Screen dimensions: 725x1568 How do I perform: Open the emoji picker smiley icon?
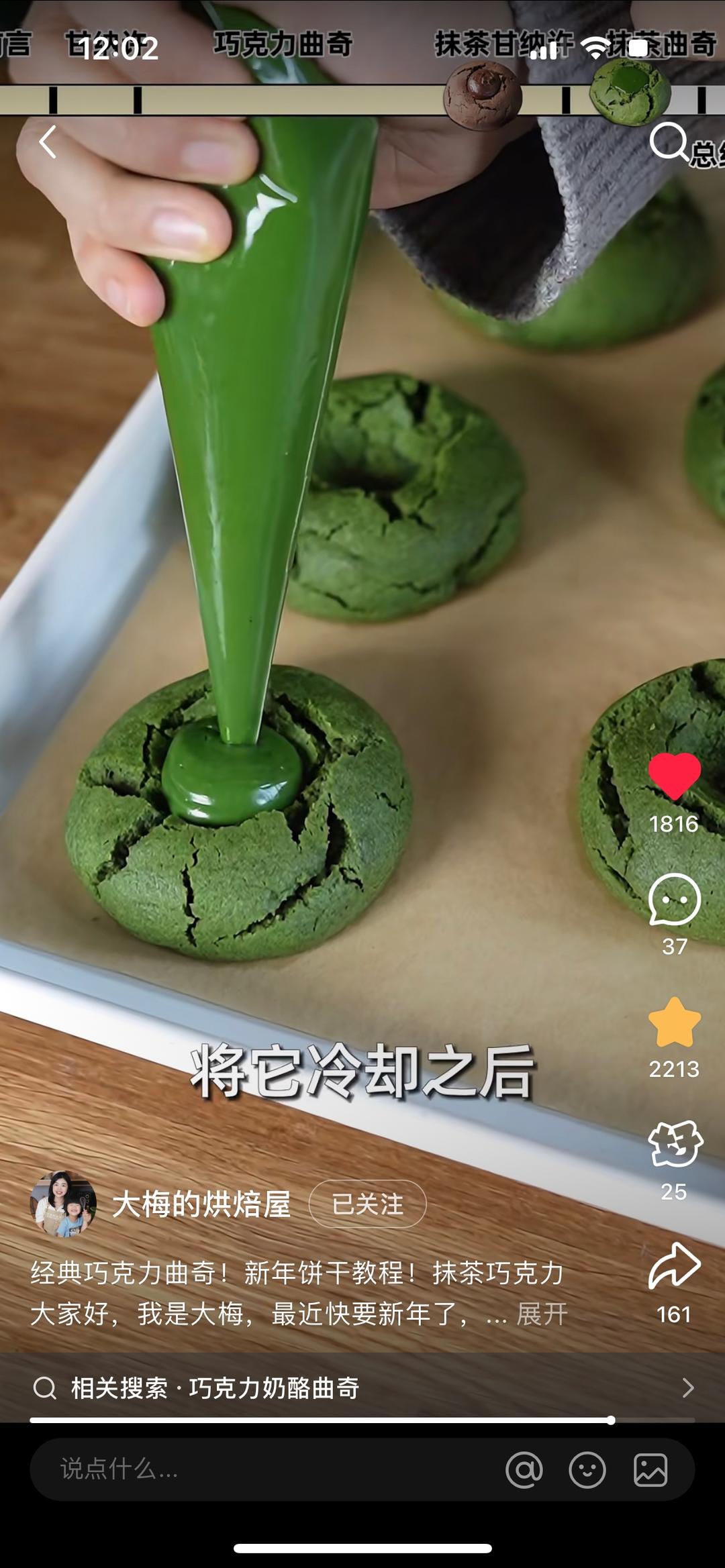[x=587, y=1469]
